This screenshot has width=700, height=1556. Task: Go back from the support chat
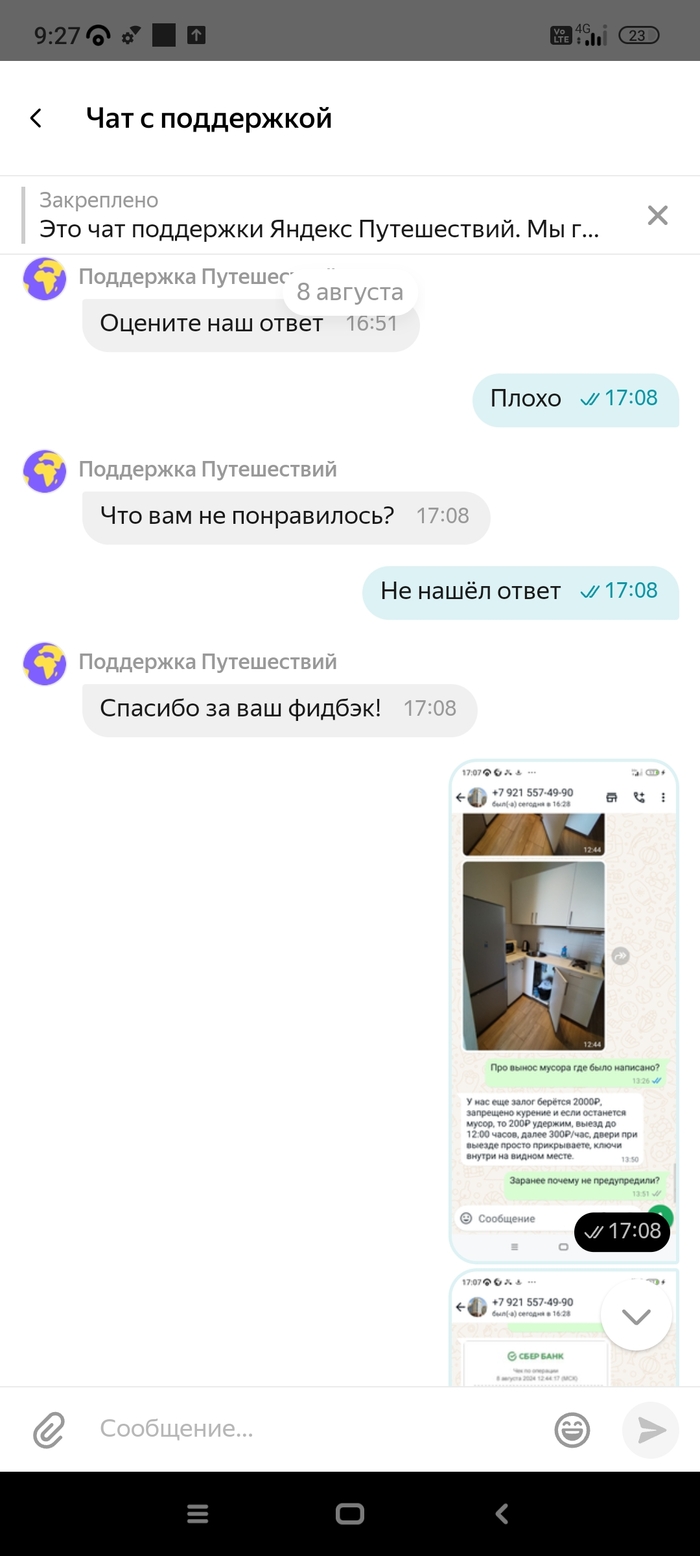(x=36, y=118)
